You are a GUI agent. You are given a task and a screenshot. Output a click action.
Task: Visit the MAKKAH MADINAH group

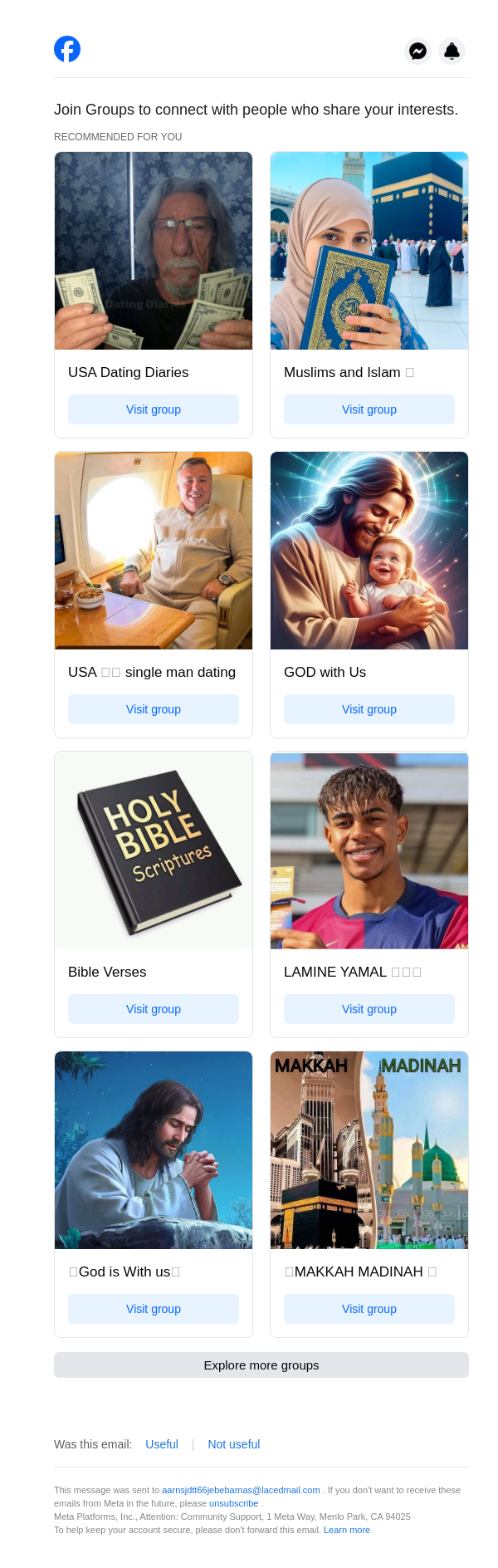[x=369, y=1309]
